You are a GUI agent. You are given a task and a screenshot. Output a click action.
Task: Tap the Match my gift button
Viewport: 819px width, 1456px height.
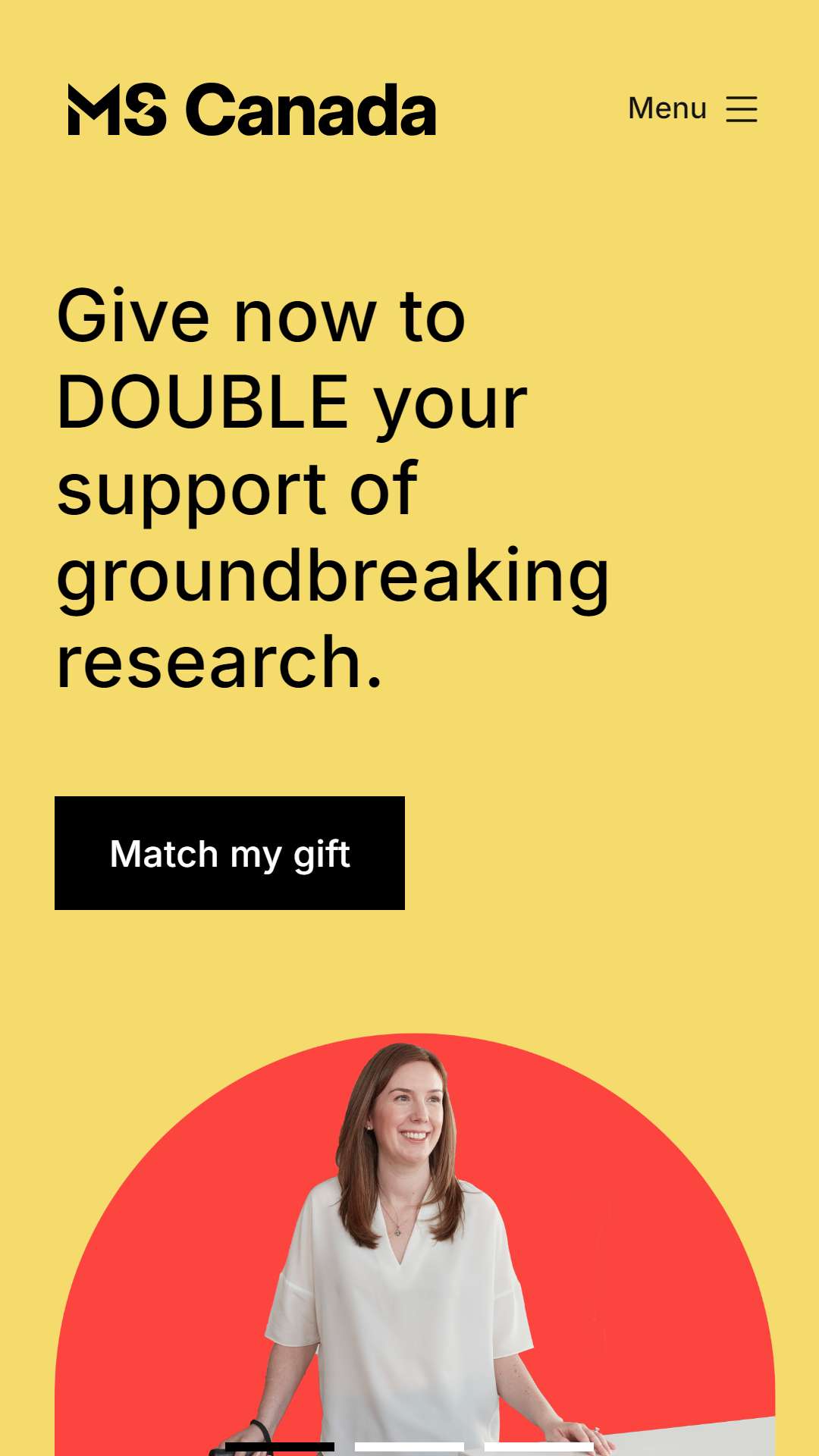click(x=230, y=853)
